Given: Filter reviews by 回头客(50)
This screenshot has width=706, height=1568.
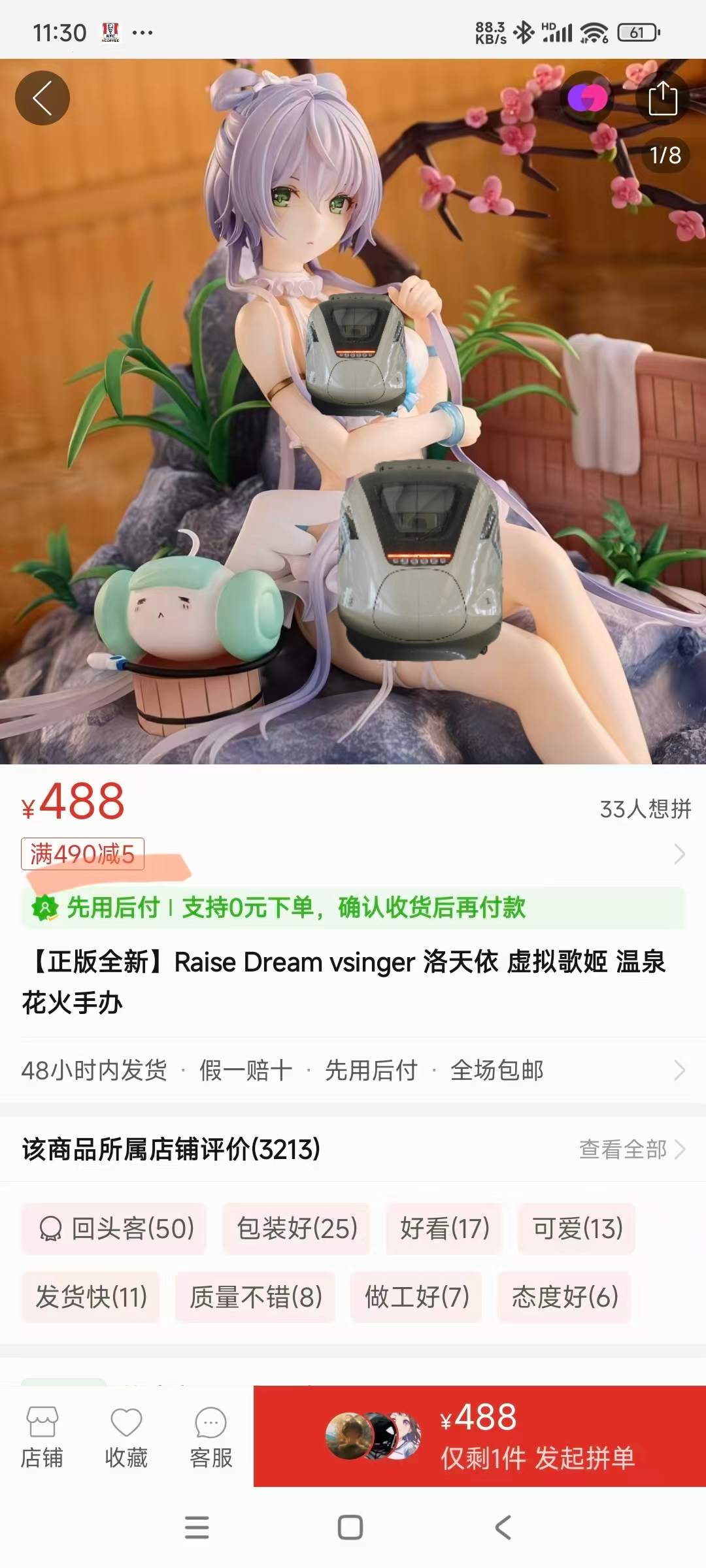Looking at the screenshot, I should (x=114, y=1228).
